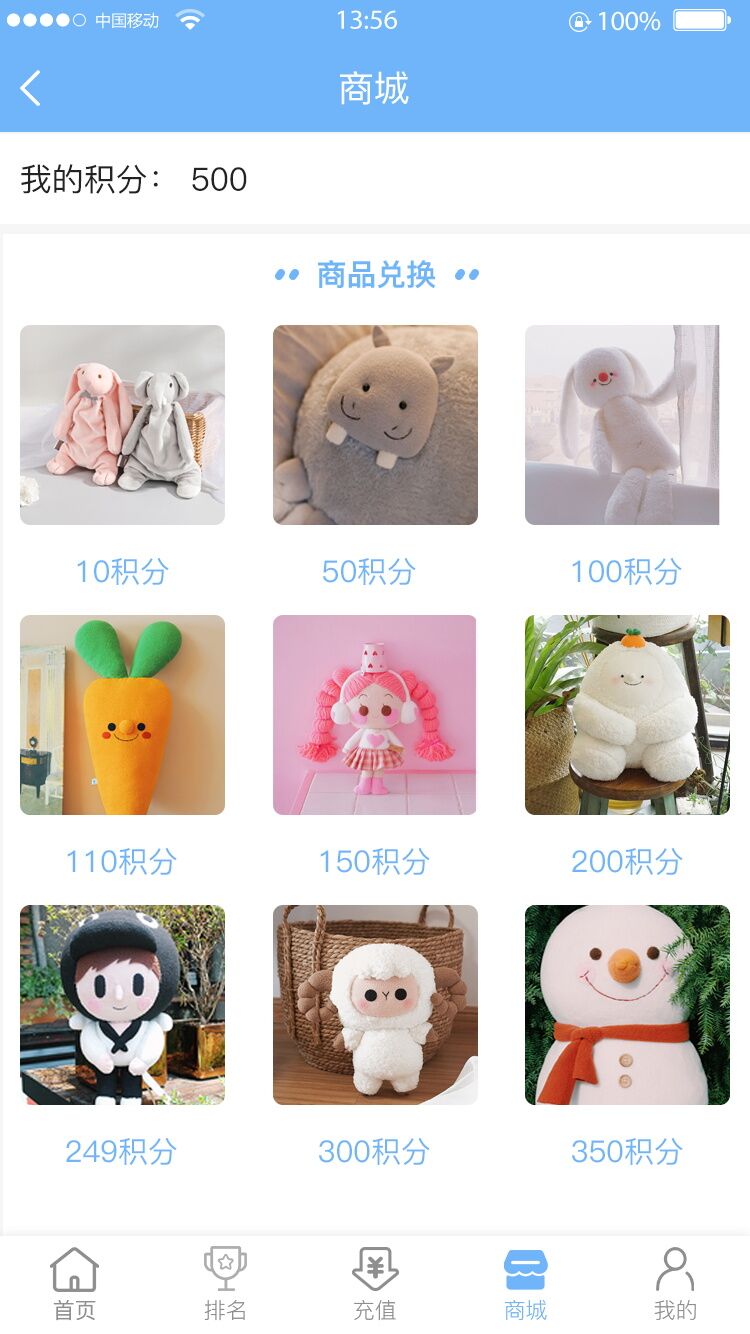Tap the 商城 tab
This screenshot has width=750, height=1334.
tap(525, 1284)
